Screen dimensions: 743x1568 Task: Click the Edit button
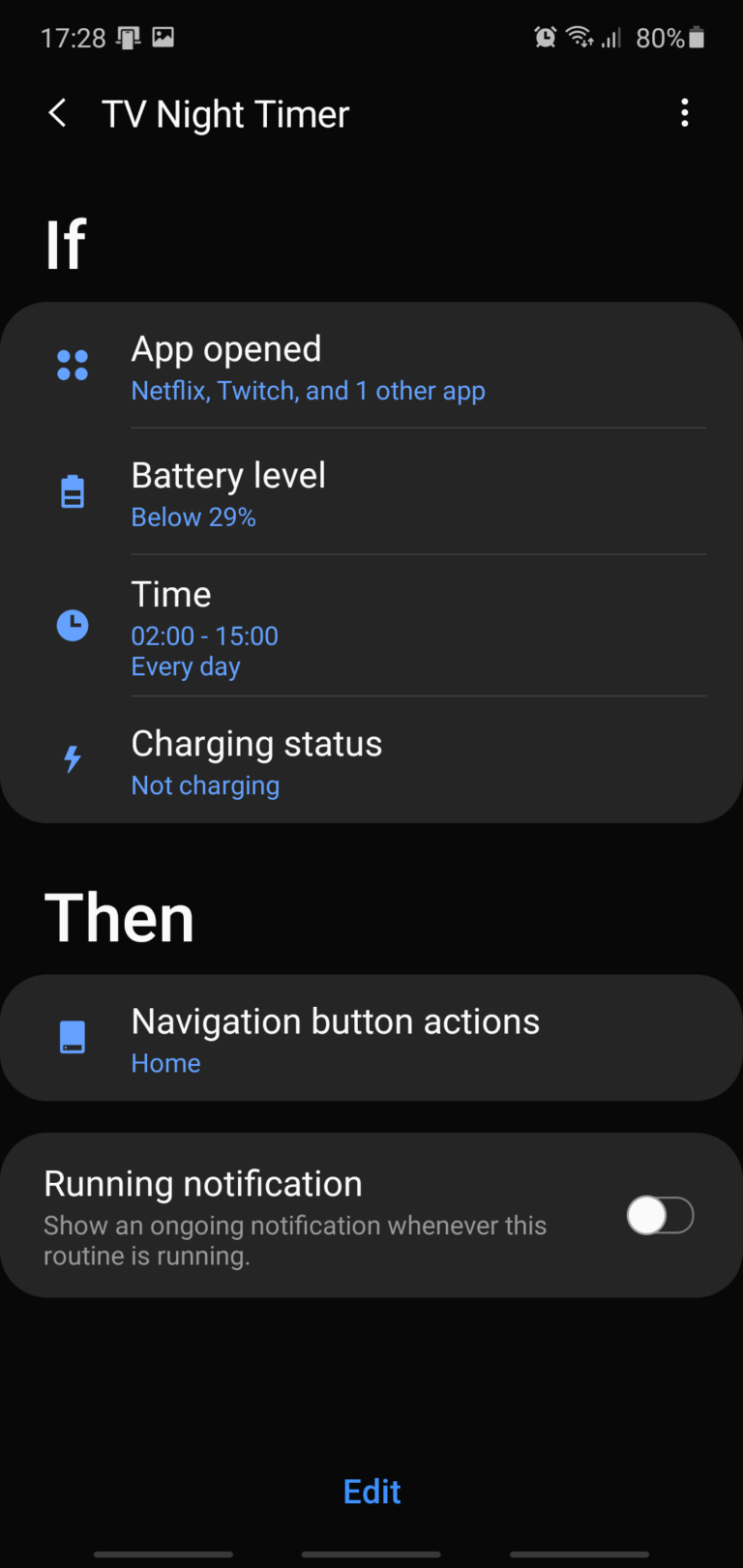click(x=371, y=1492)
